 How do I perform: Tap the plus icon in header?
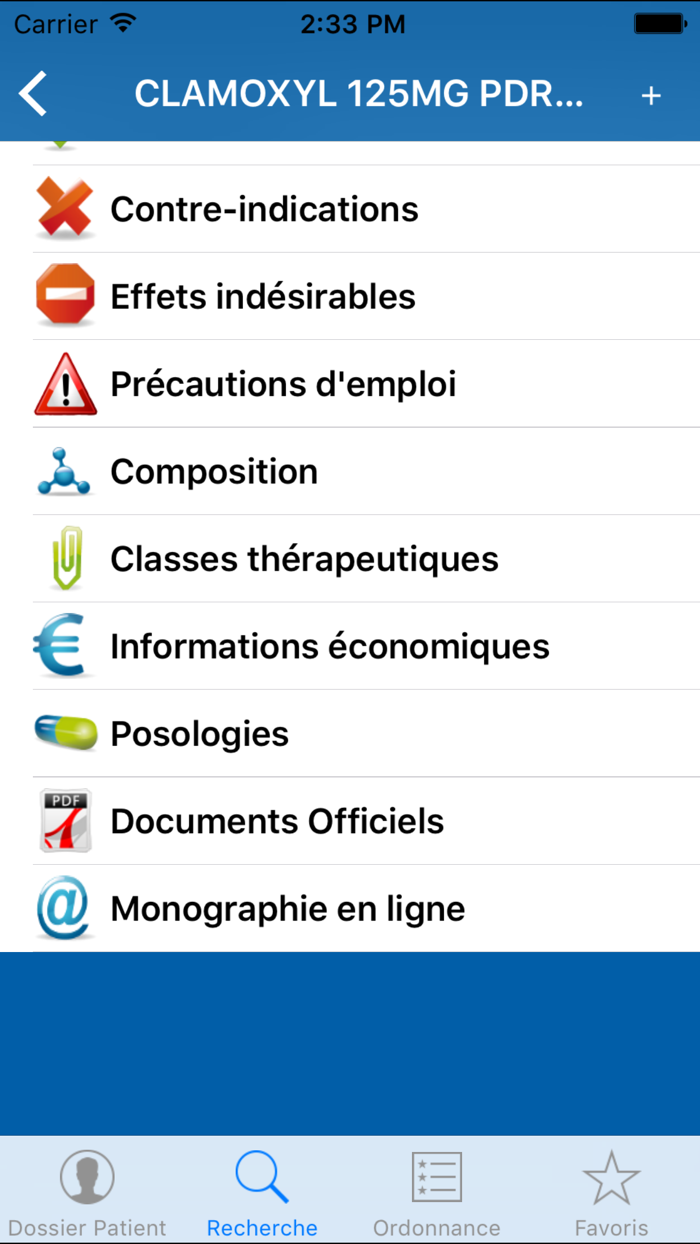click(651, 96)
